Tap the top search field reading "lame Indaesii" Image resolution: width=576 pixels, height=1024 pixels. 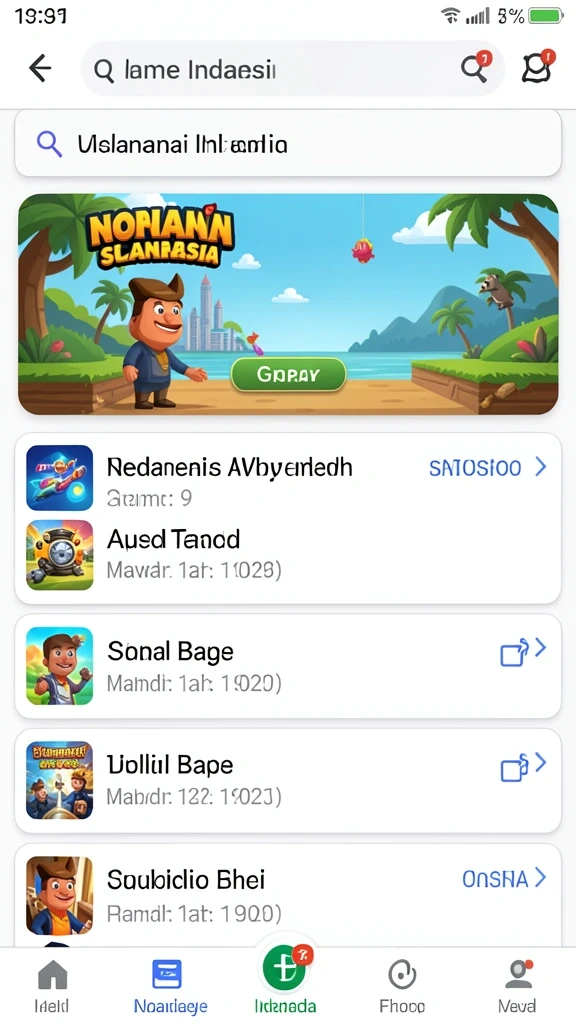[274, 69]
